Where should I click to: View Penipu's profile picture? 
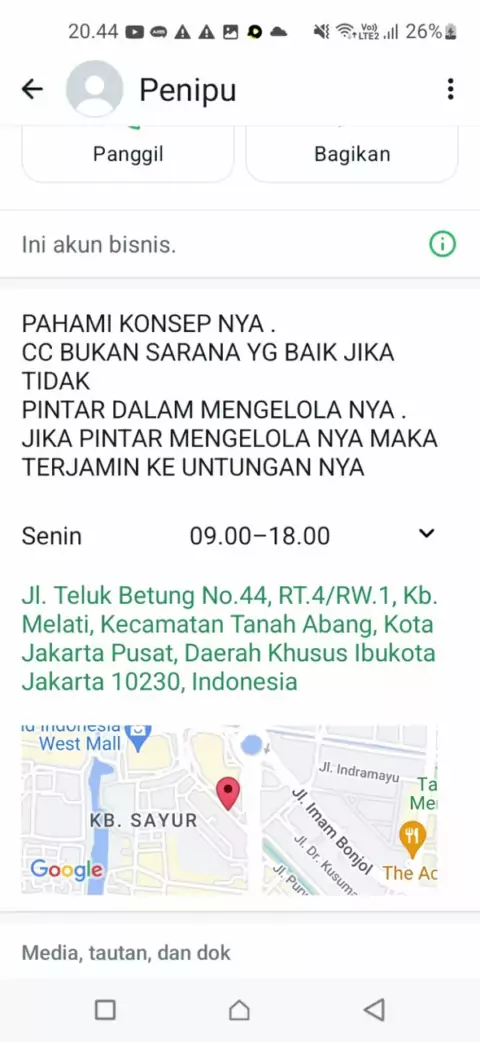(94, 89)
